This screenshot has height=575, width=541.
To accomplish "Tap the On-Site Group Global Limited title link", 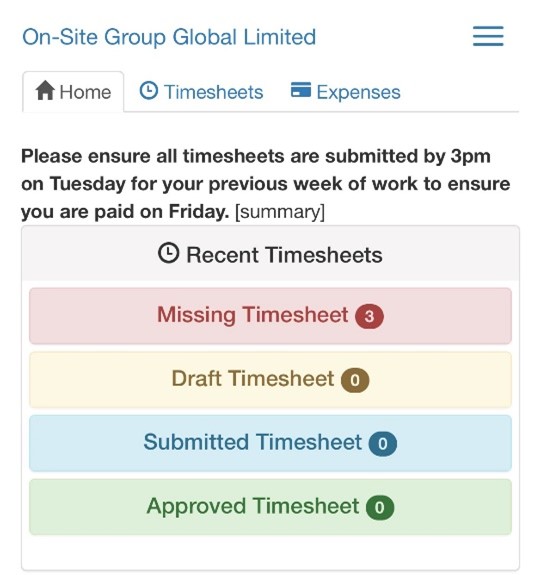I will [169, 37].
